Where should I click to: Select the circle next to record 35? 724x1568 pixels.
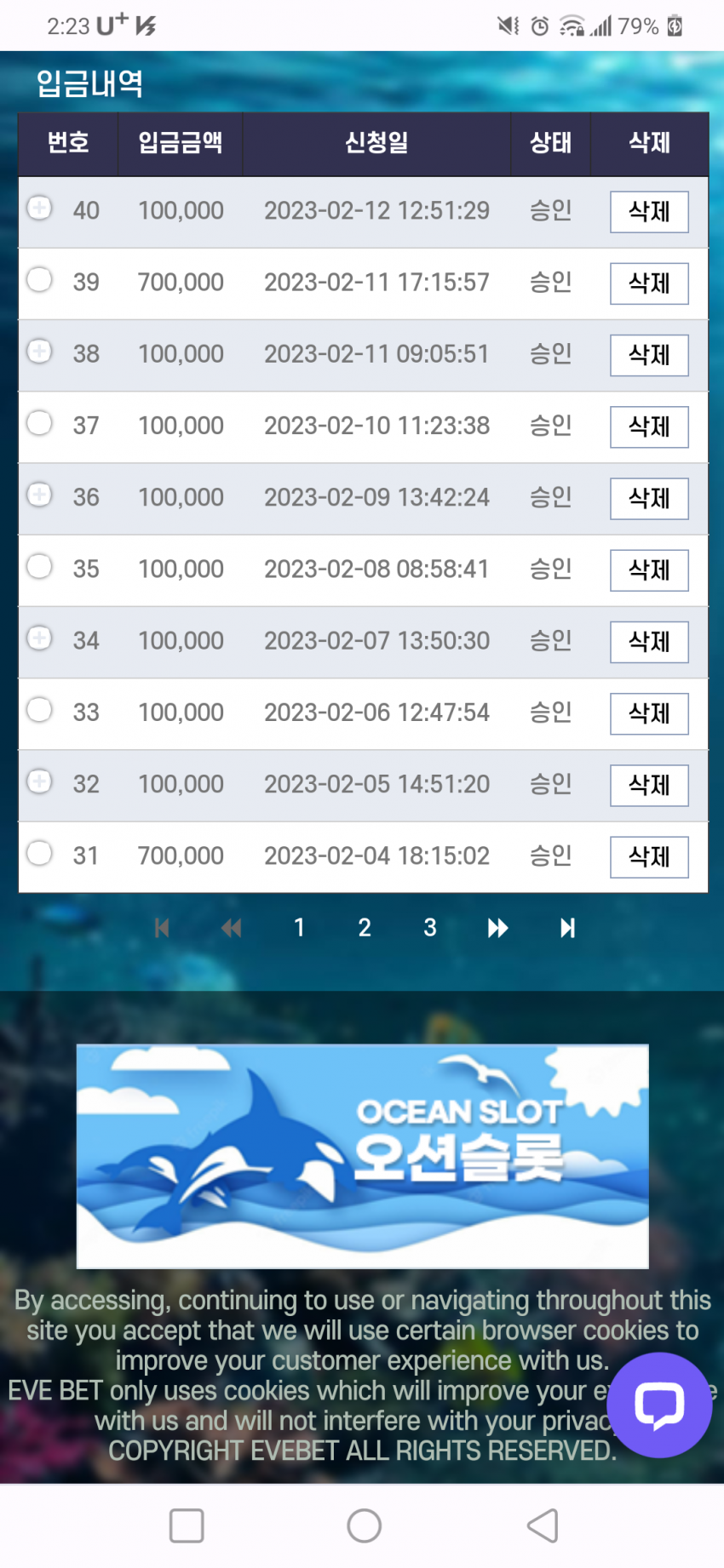click(x=39, y=566)
